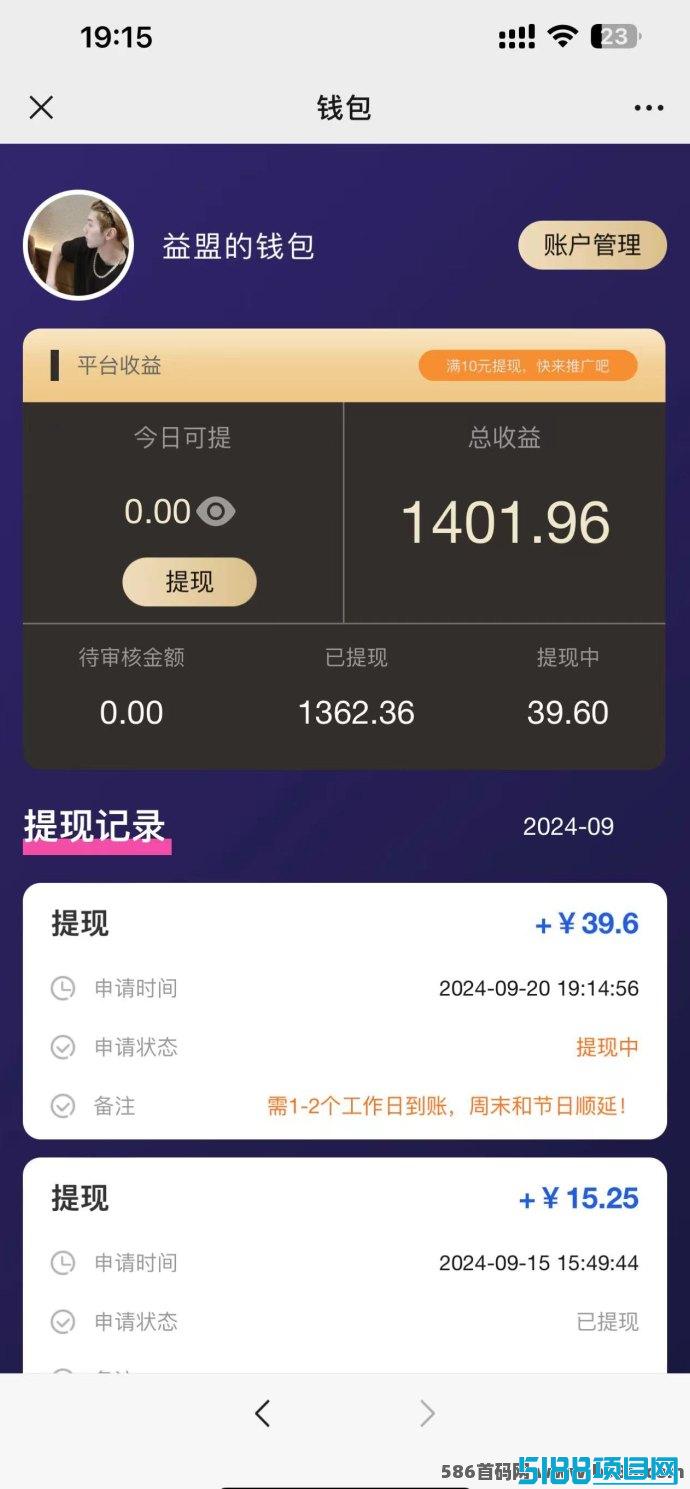The height and width of the screenshot is (1489, 690).
Task: Open the three-dot overflow menu
Action: [x=649, y=108]
